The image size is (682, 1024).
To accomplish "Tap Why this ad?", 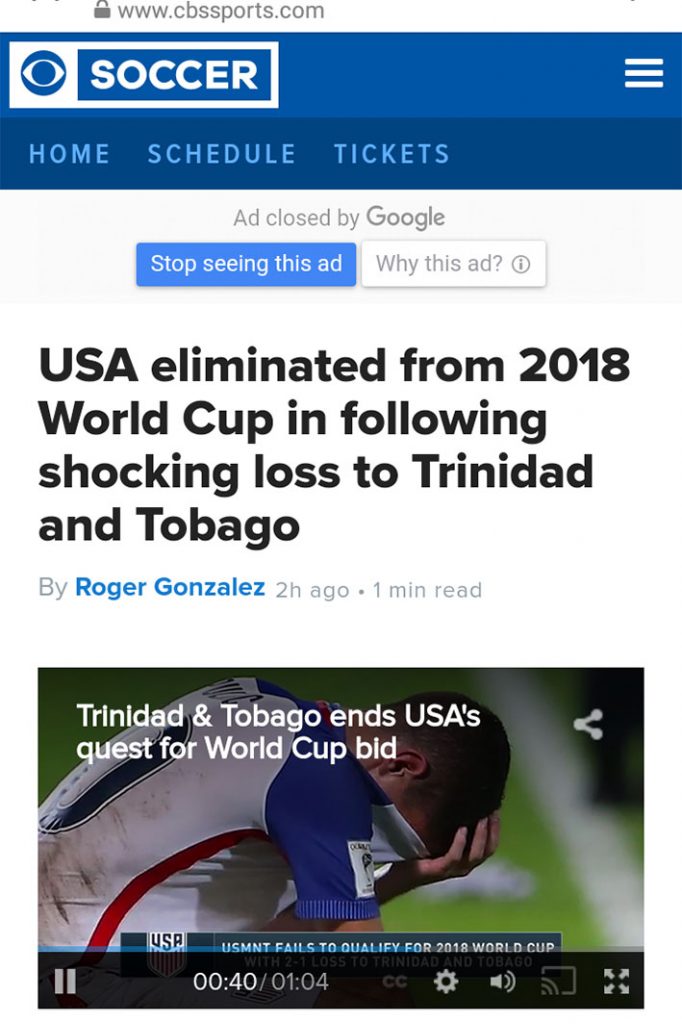I will coord(453,264).
